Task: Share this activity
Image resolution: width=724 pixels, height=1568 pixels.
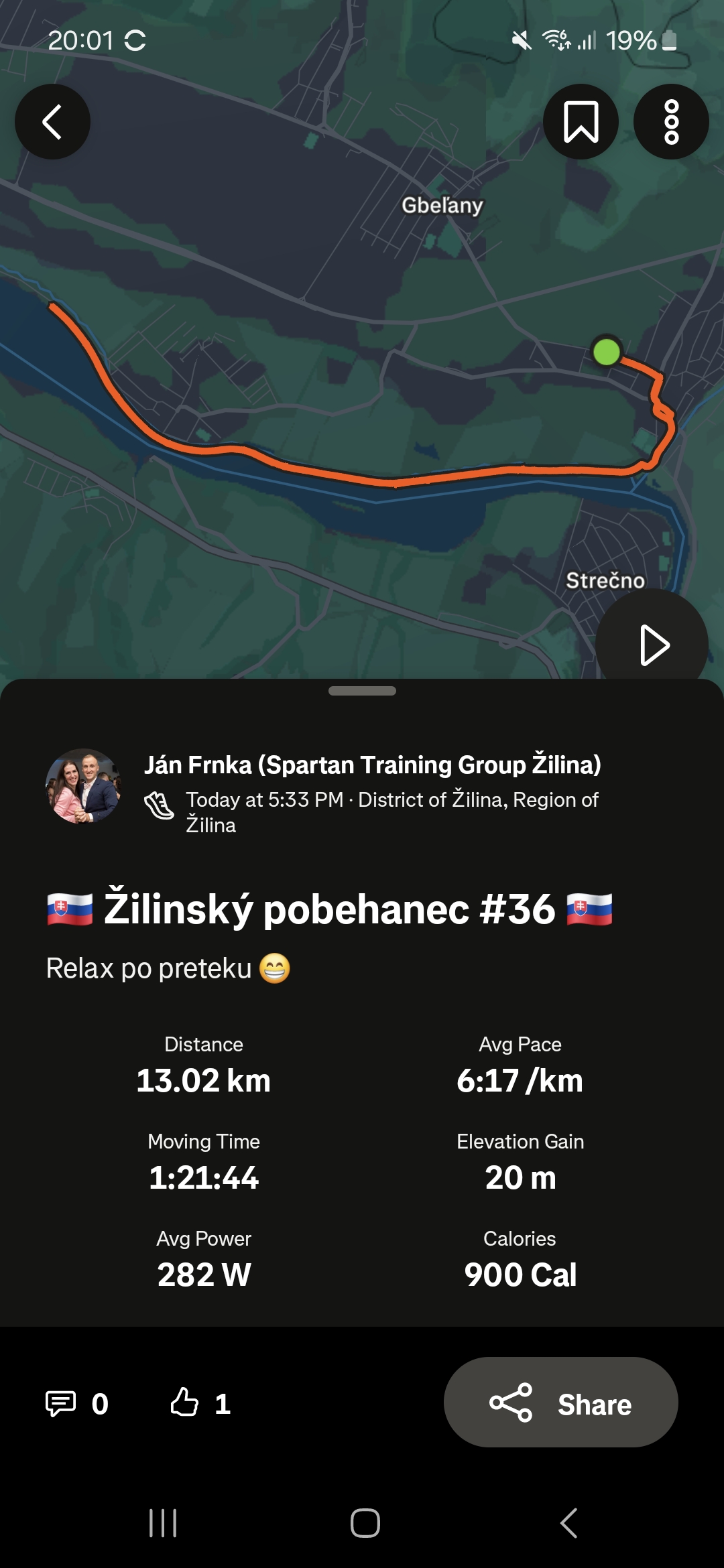Action: (x=560, y=1402)
